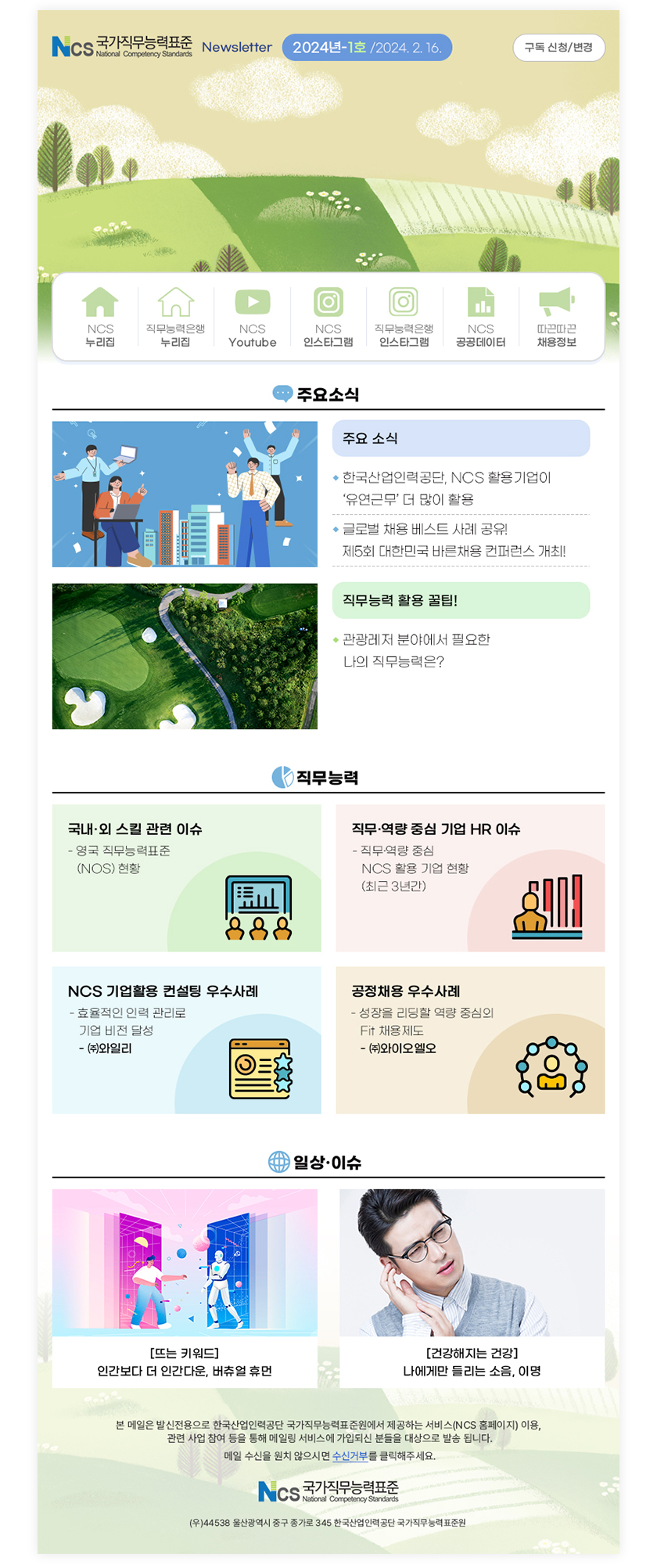Open the NCS 공공데이터 shortcut

[x=480, y=317]
